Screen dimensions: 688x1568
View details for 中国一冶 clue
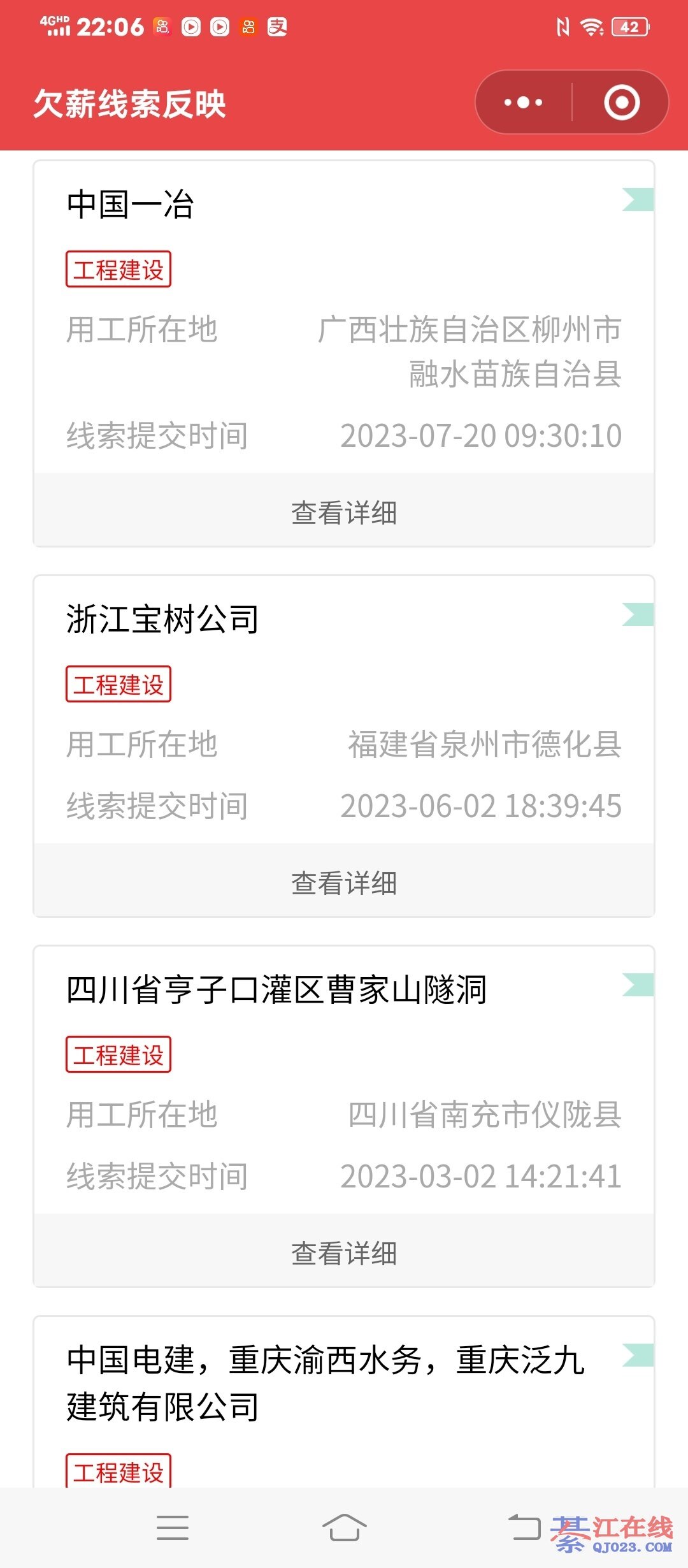click(344, 512)
